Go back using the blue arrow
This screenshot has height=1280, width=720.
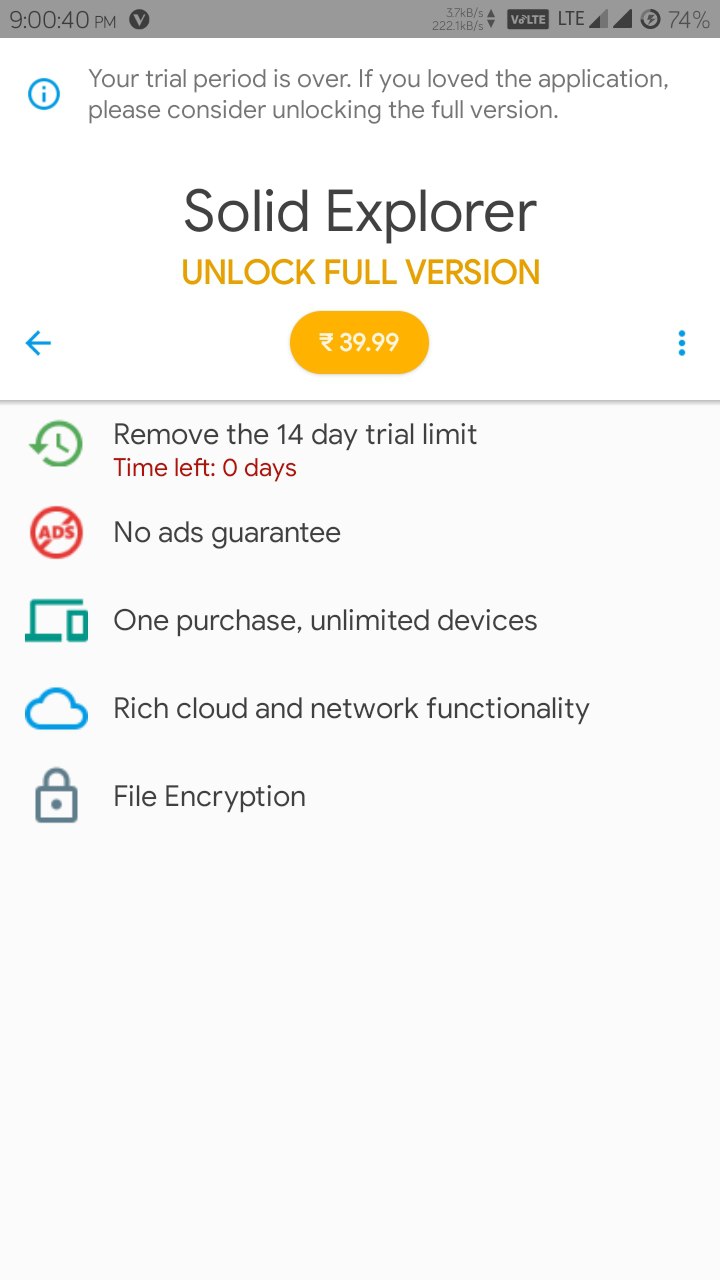coord(38,344)
